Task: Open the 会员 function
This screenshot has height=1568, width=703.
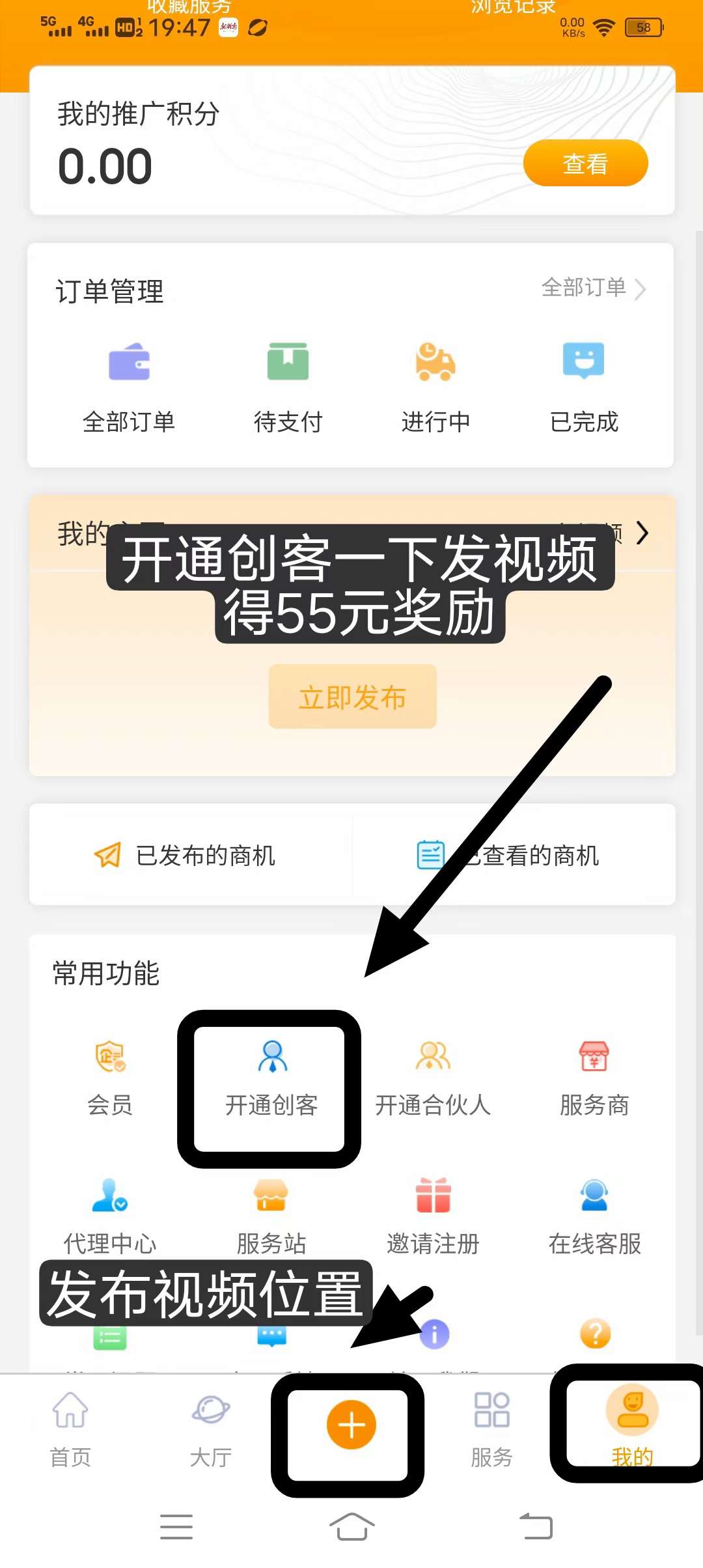Action: (110, 1079)
